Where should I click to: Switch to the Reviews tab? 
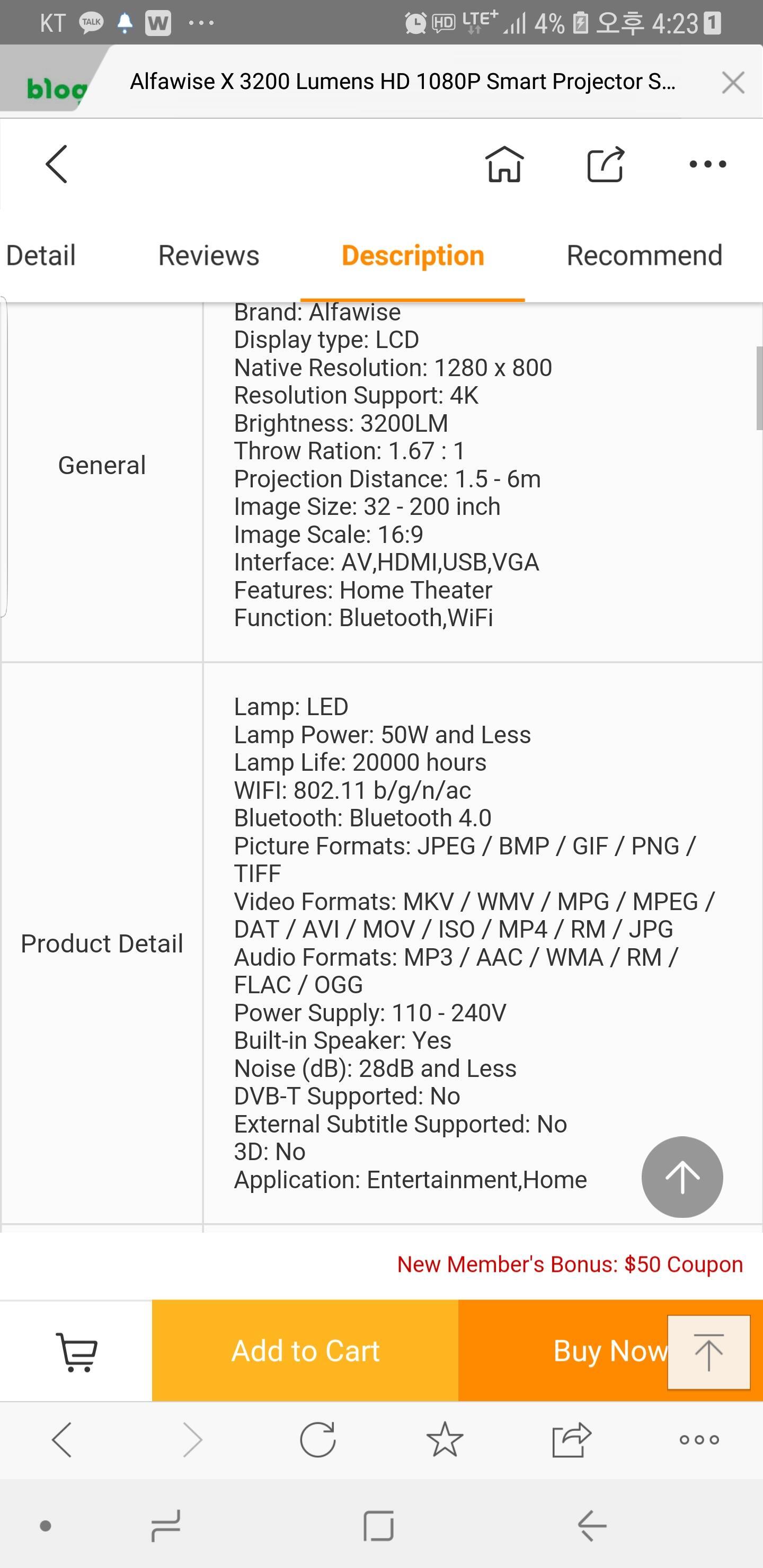tap(209, 255)
